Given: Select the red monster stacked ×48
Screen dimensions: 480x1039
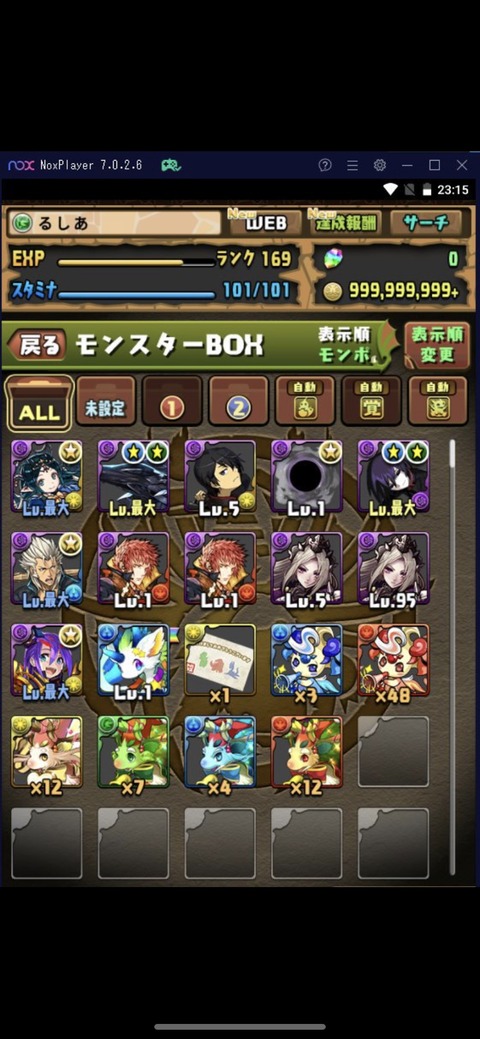Looking at the screenshot, I should point(393,660).
